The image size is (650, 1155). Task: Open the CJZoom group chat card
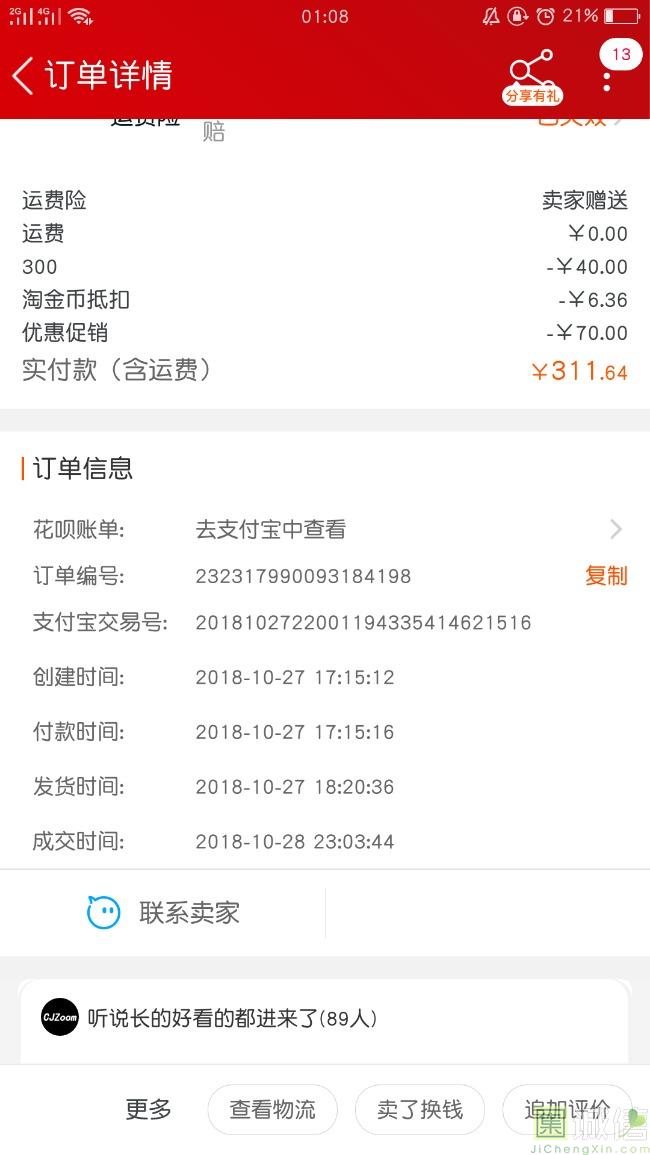(324, 1019)
